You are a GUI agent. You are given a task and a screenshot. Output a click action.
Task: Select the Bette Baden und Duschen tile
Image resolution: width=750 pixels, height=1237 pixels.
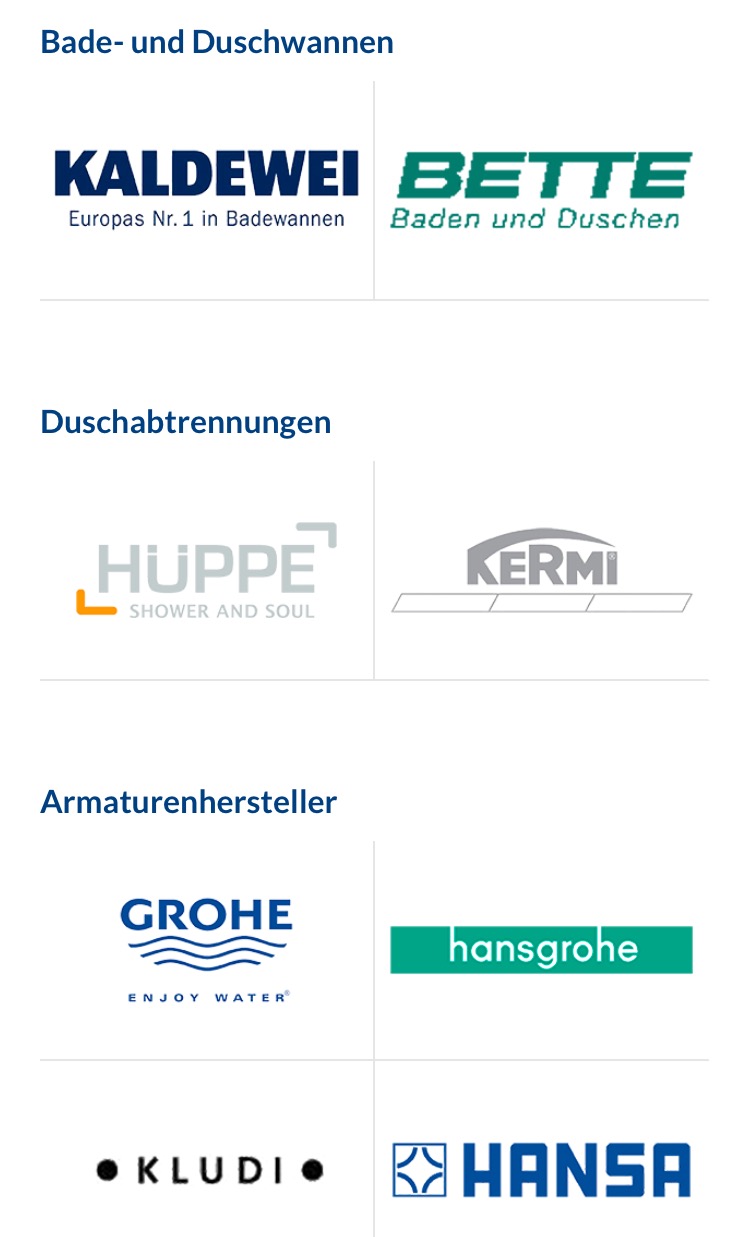pos(541,190)
